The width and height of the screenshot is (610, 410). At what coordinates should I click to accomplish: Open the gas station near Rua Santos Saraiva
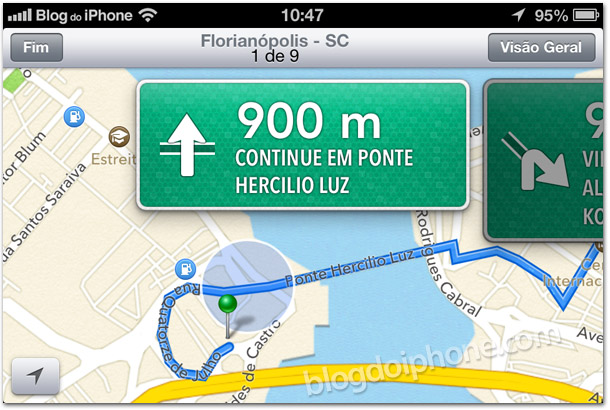tap(73, 117)
